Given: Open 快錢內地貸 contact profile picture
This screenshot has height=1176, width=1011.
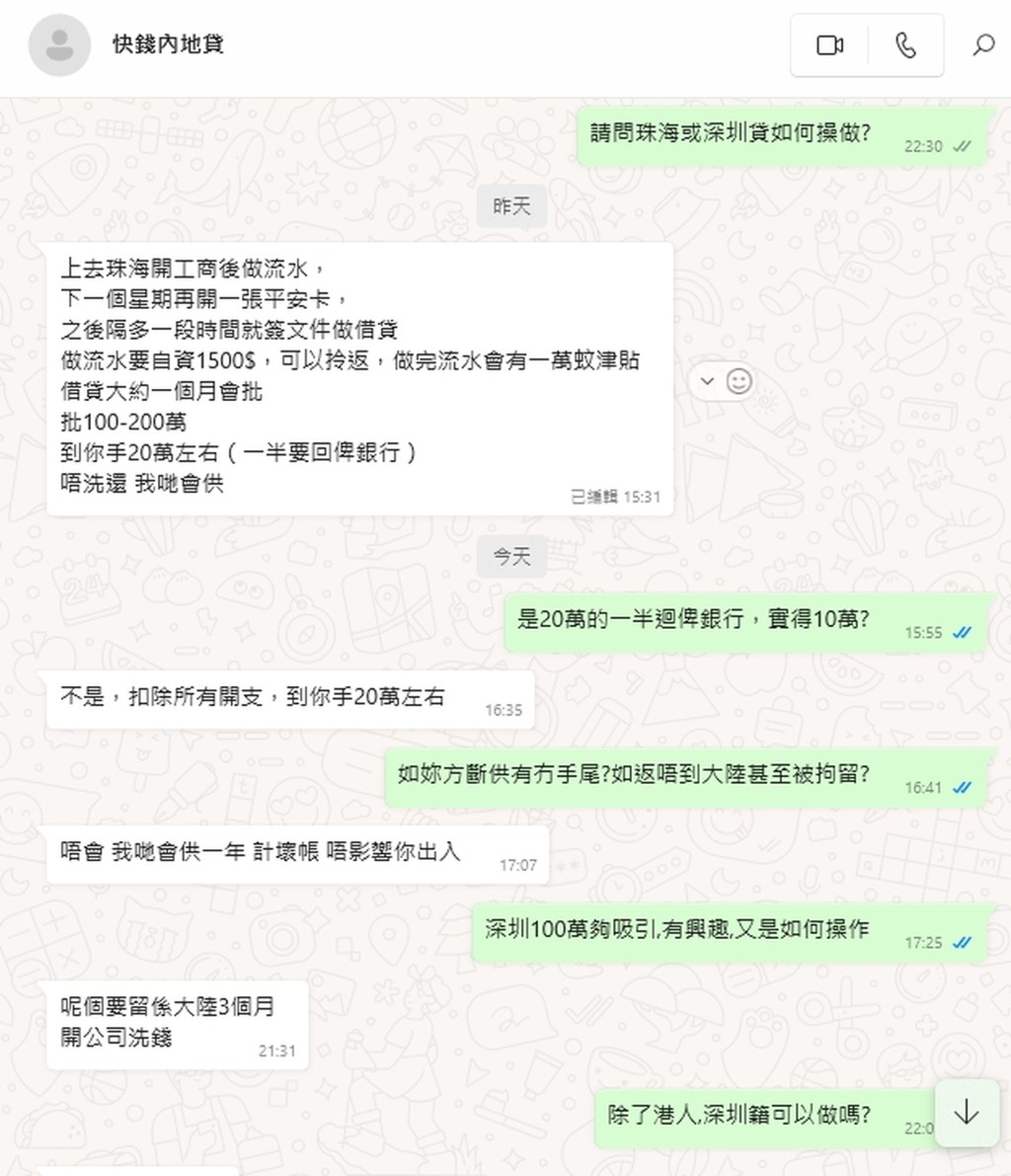Looking at the screenshot, I should (59, 45).
